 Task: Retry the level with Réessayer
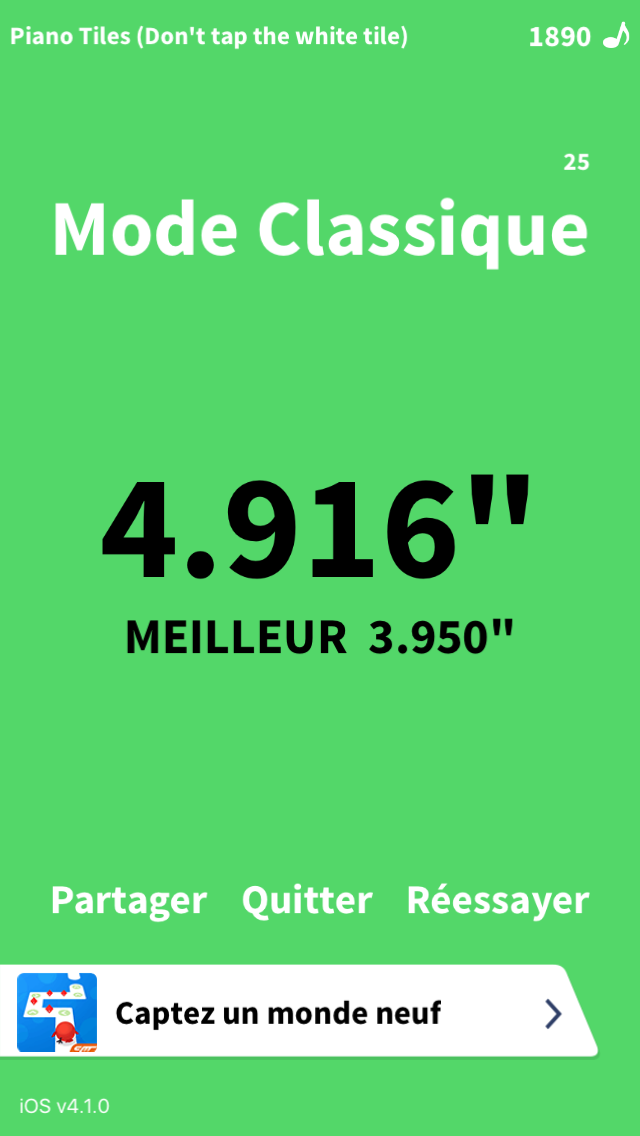(498, 900)
